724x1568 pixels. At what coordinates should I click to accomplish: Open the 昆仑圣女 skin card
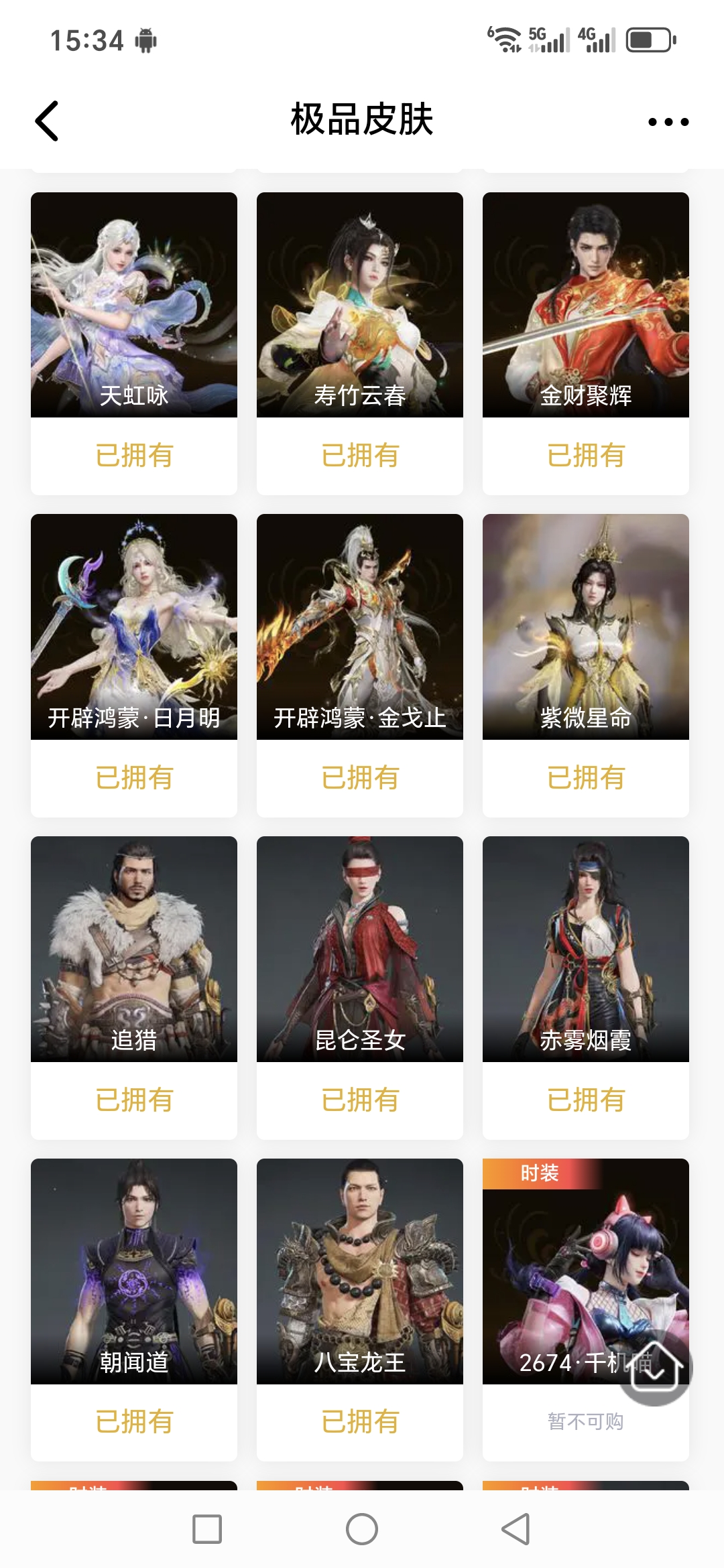pyautogui.click(x=360, y=949)
